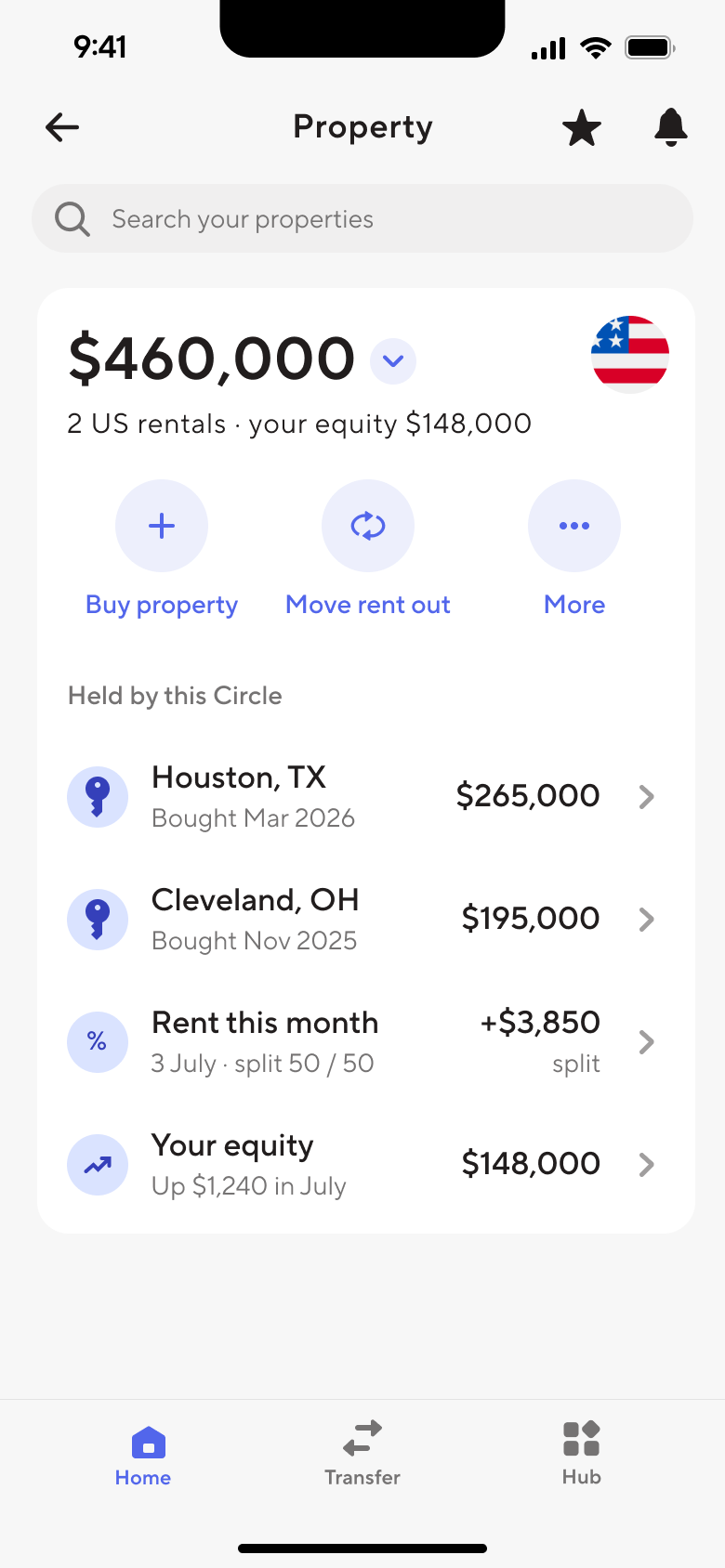Go back with the arrow icon
The height and width of the screenshot is (1568, 725).
[62, 127]
